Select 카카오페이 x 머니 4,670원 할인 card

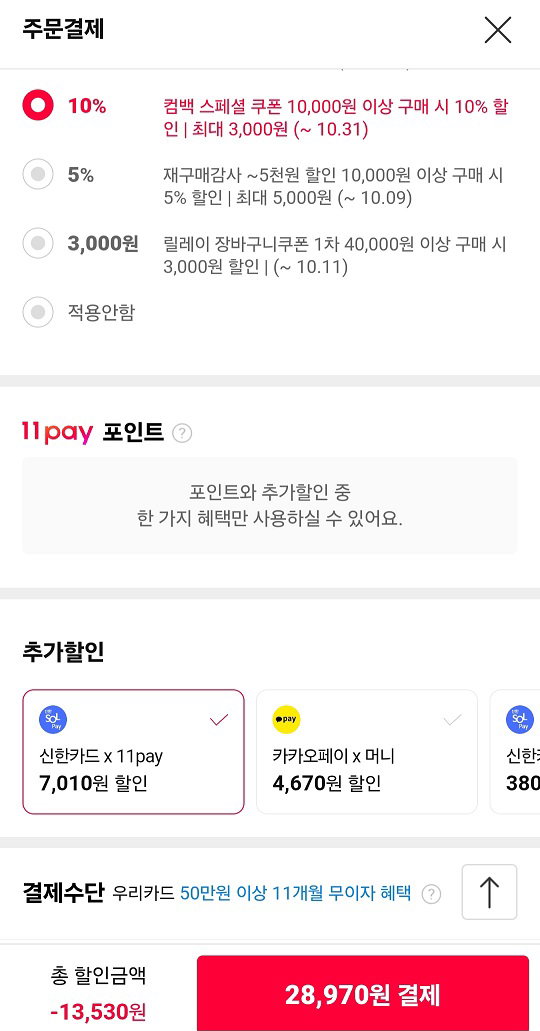366,752
